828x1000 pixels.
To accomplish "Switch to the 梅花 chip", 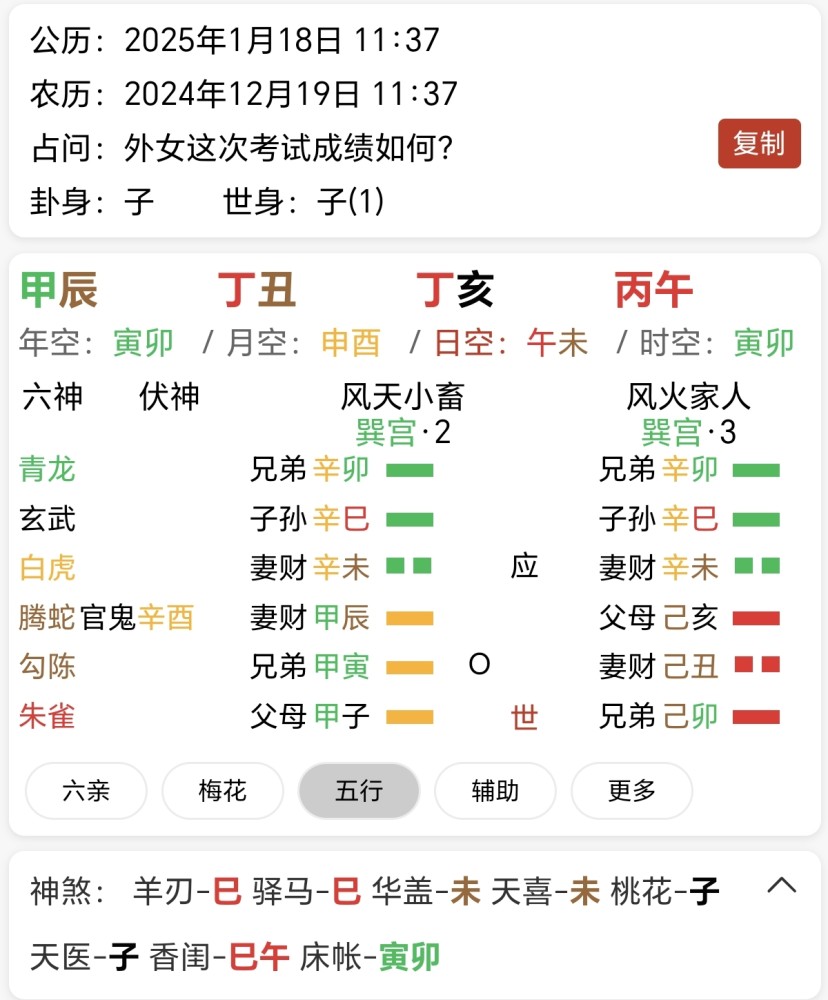I will pyautogui.click(x=222, y=791).
